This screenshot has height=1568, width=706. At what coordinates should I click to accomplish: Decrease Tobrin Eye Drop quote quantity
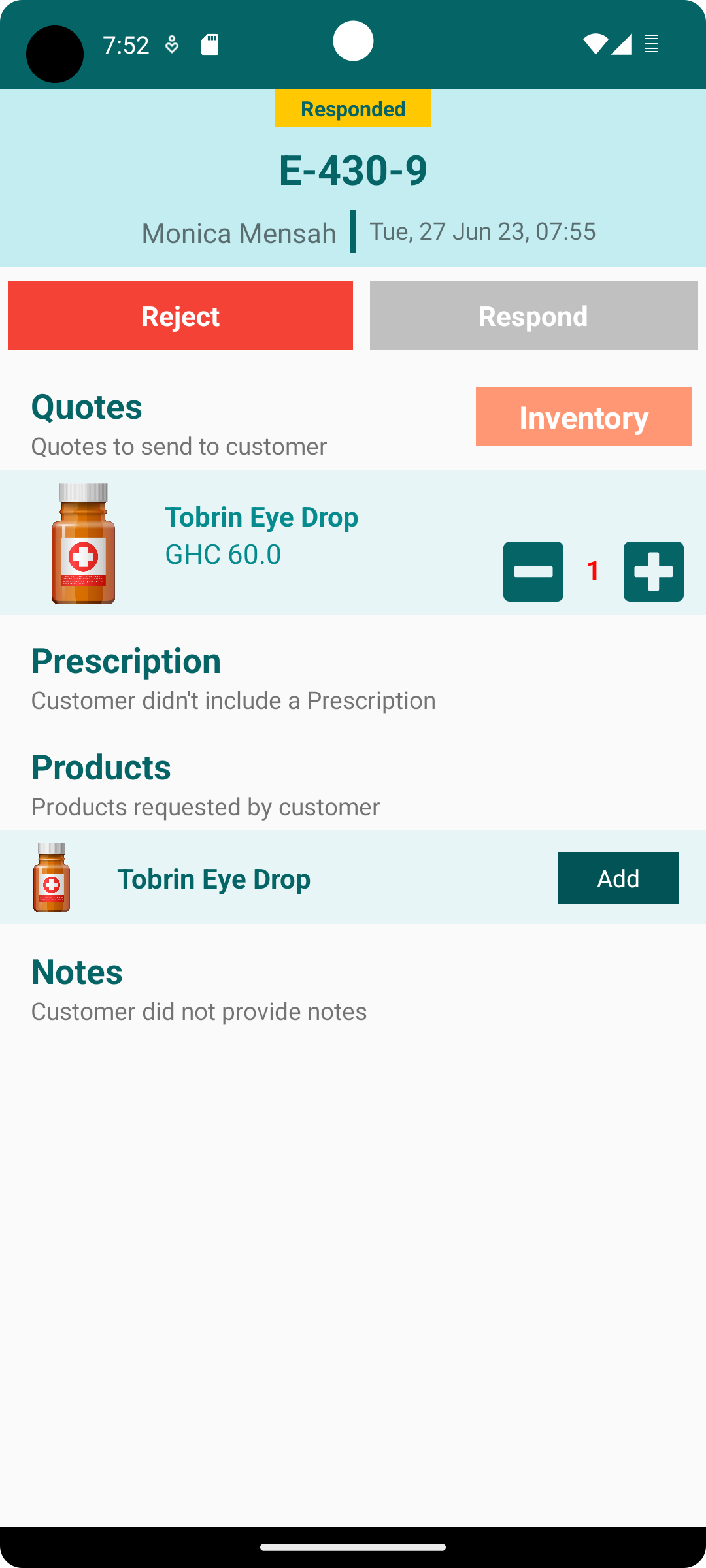click(x=533, y=572)
